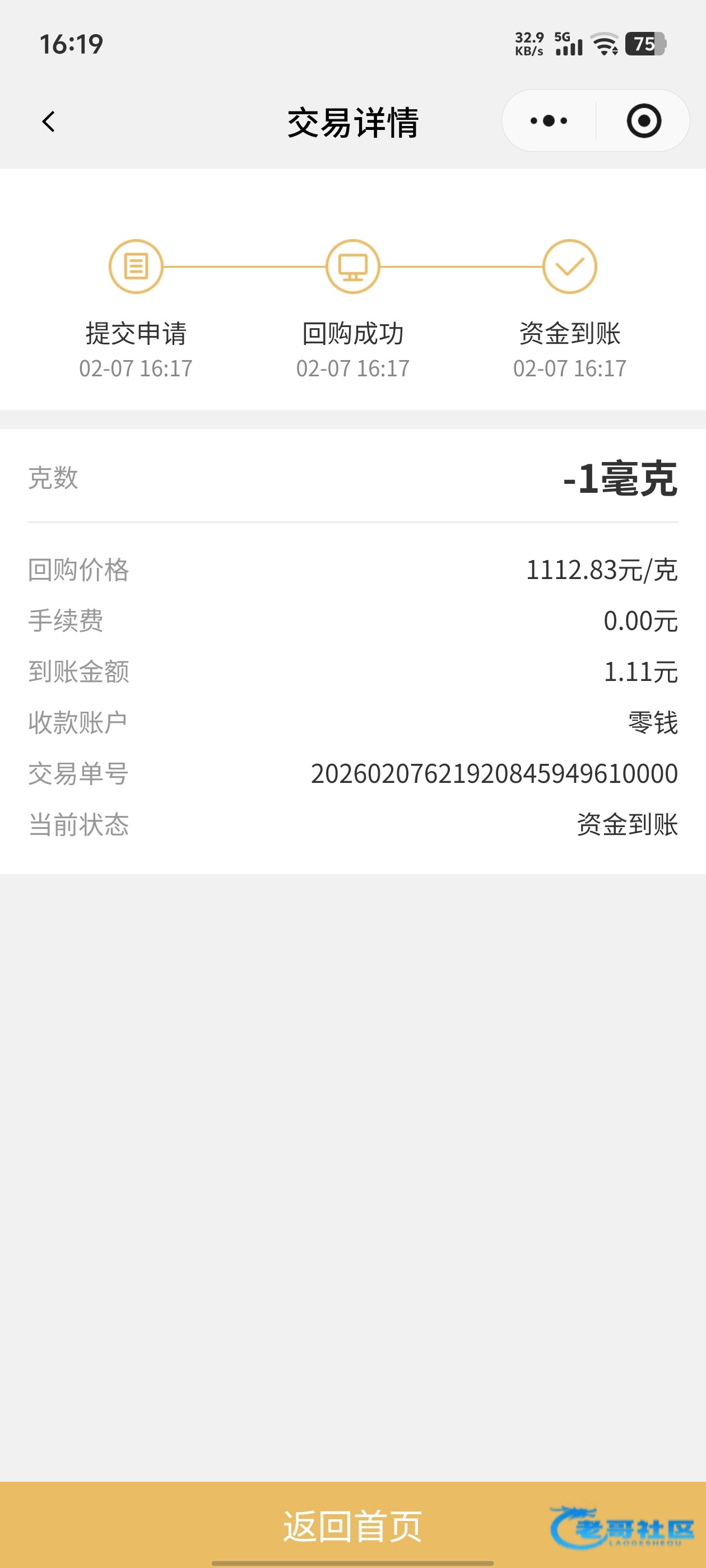The image size is (706, 1568).
Task: Open the mini program more-options menu
Action: tap(548, 121)
